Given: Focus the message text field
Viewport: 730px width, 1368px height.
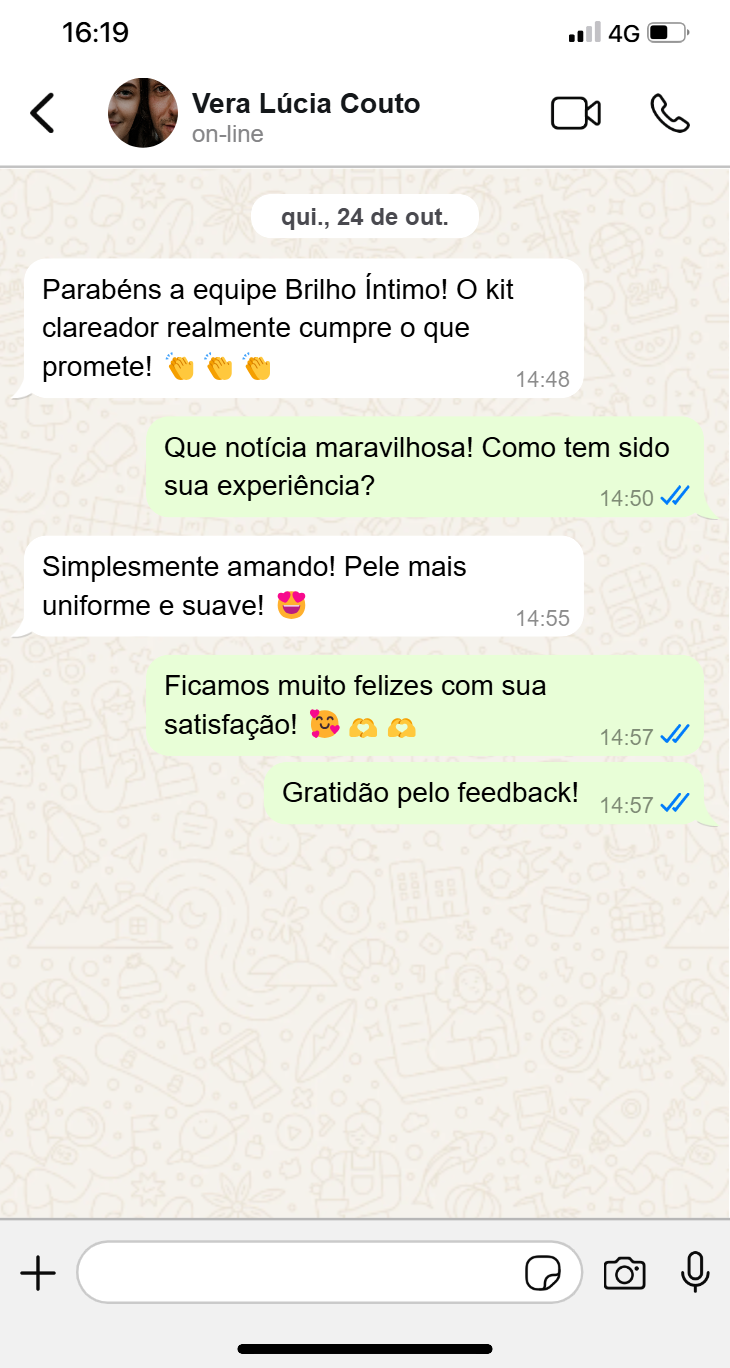Looking at the screenshot, I should point(300,1273).
